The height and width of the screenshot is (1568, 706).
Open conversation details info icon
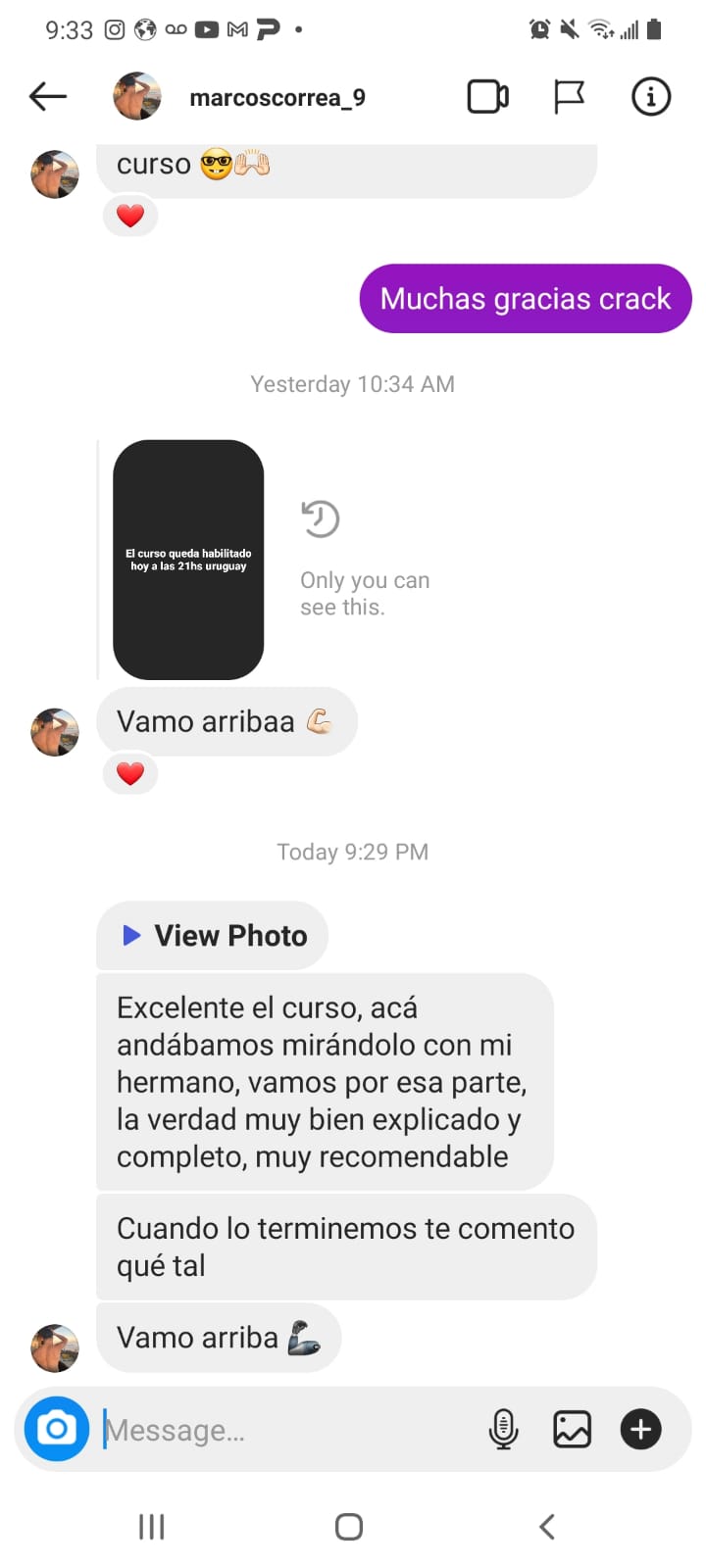click(x=650, y=96)
